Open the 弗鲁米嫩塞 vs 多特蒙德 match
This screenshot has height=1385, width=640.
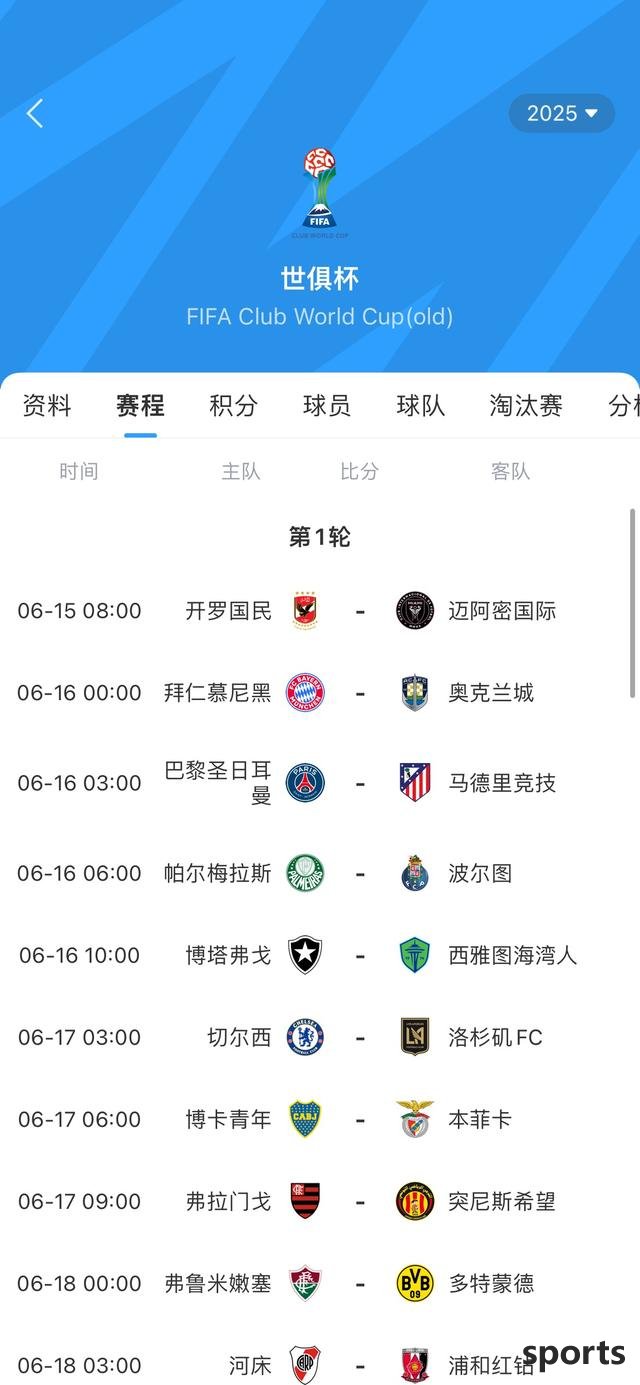coord(320,1283)
